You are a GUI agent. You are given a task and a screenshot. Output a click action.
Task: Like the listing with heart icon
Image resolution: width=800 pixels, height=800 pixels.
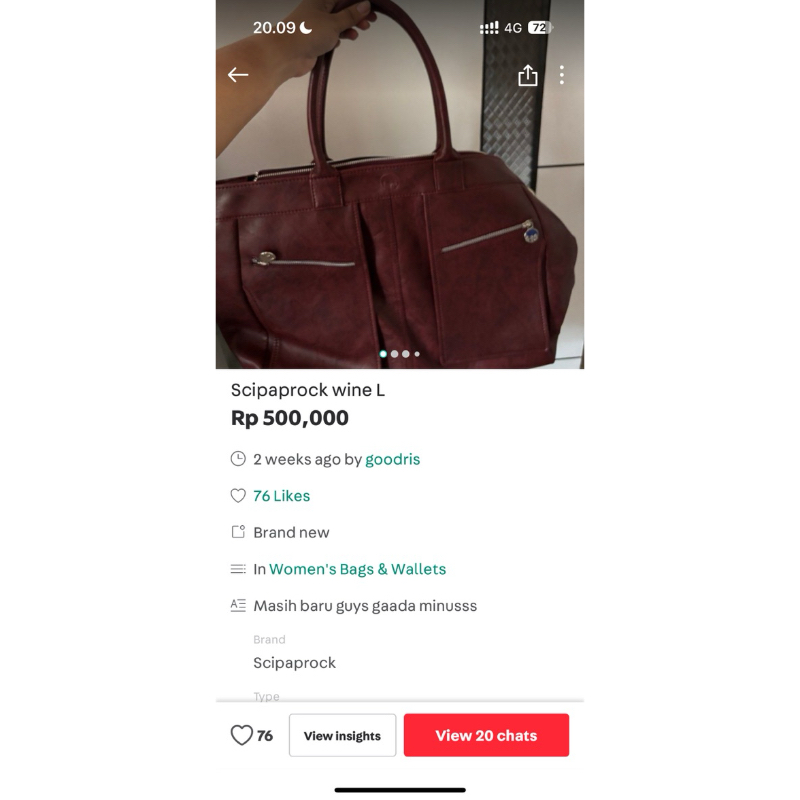(x=242, y=735)
